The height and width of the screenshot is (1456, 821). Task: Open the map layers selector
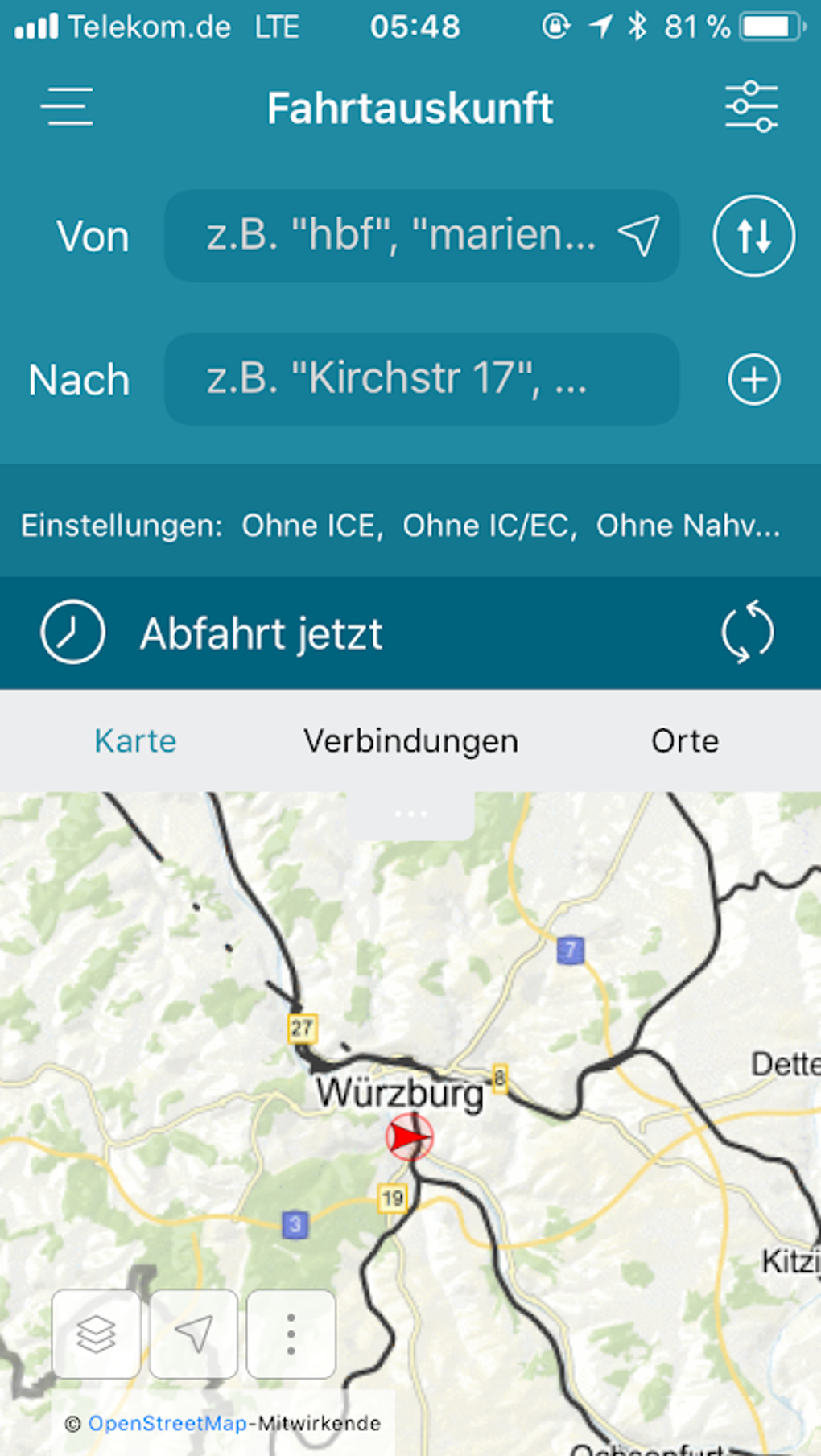pos(97,1334)
